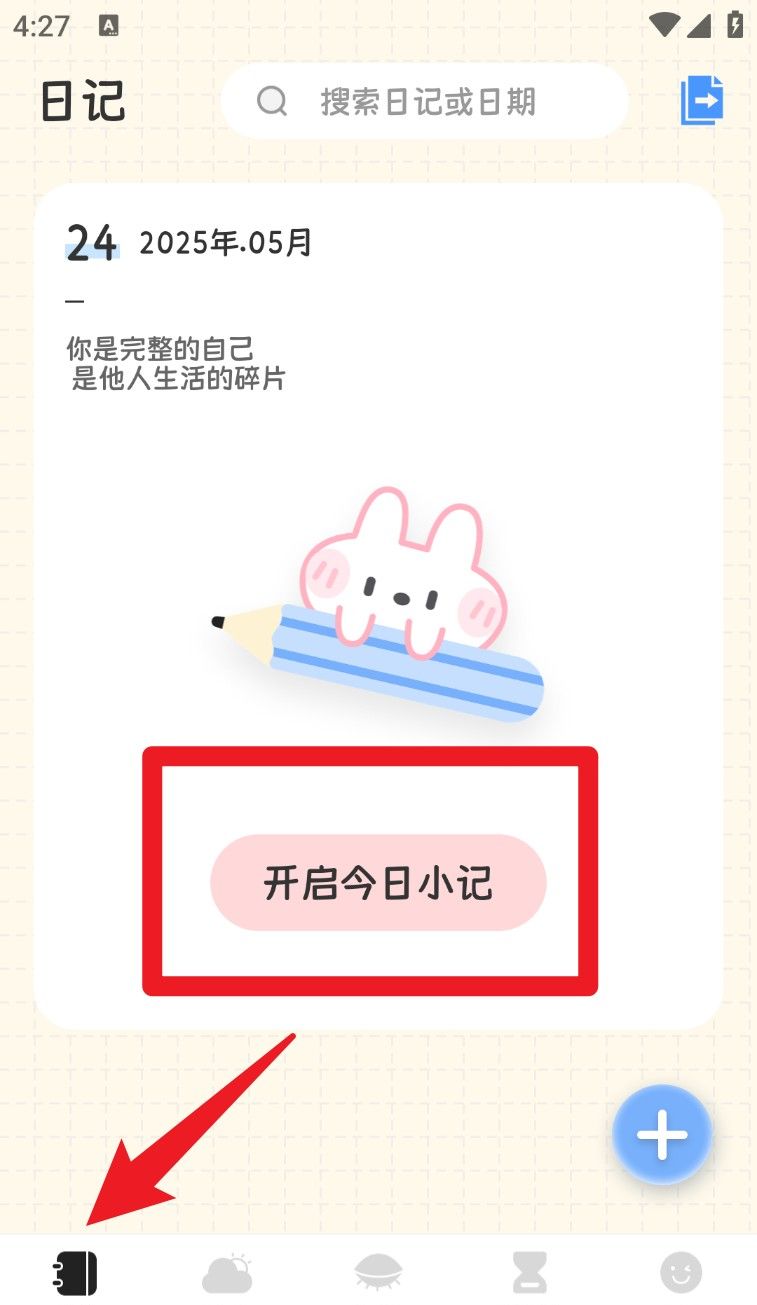Tap the 开启今日小记 button

click(x=378, y=884)
